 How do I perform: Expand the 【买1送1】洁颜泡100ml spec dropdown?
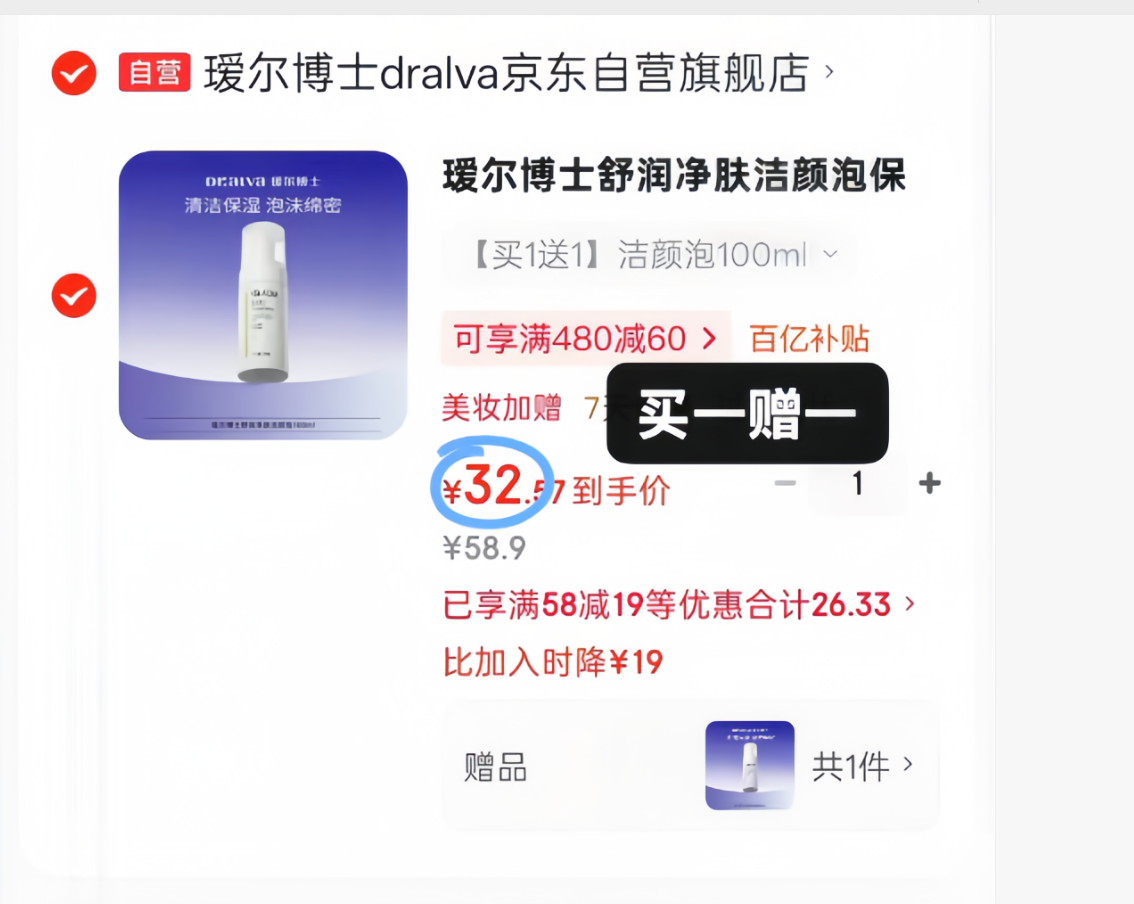[x=650, y=255]
